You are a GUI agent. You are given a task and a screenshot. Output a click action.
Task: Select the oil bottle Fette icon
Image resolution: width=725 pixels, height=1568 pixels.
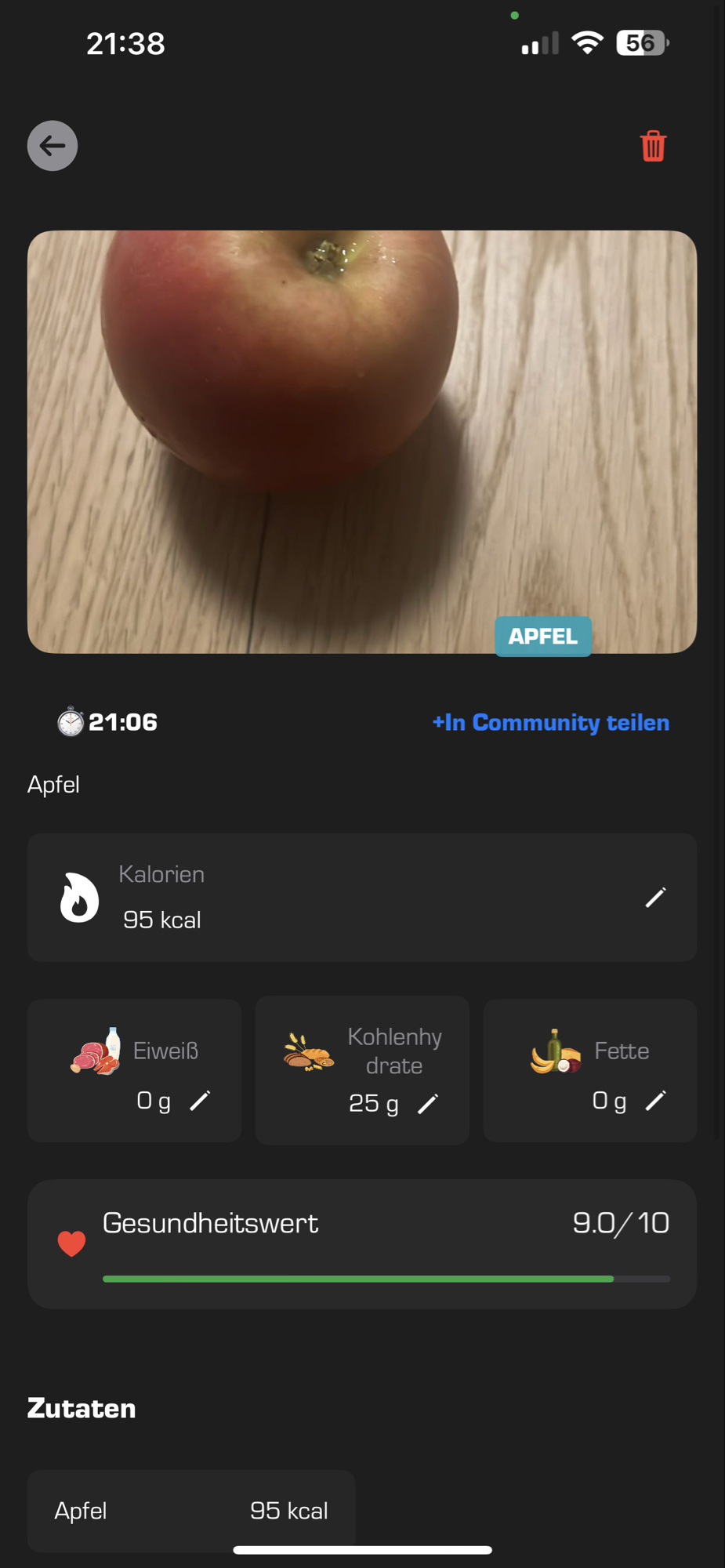point(556,1051)
